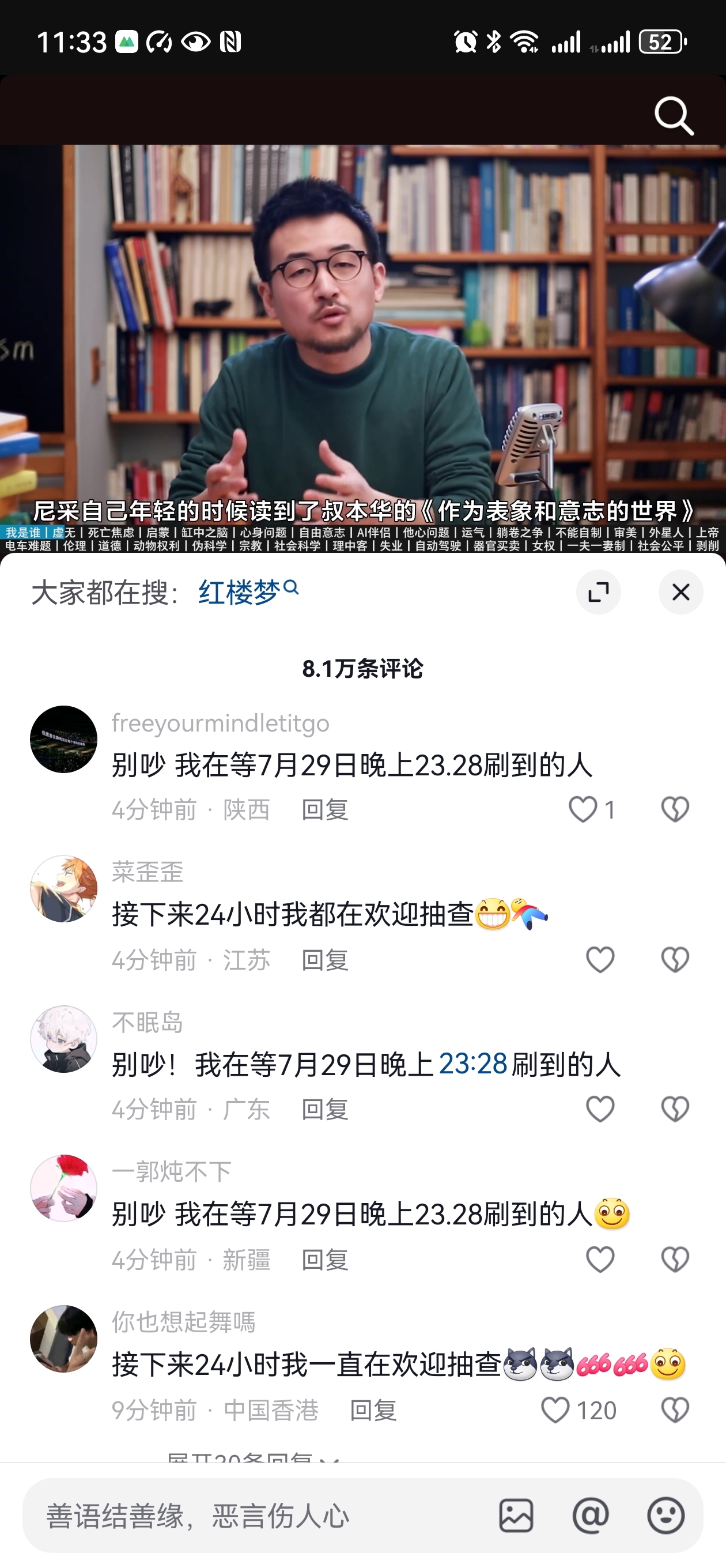The width and height of the screenshot is (726, 1568).
Task: Like 你也想起舞嗎's comment with 120 likes
Action: point(555,1409)
